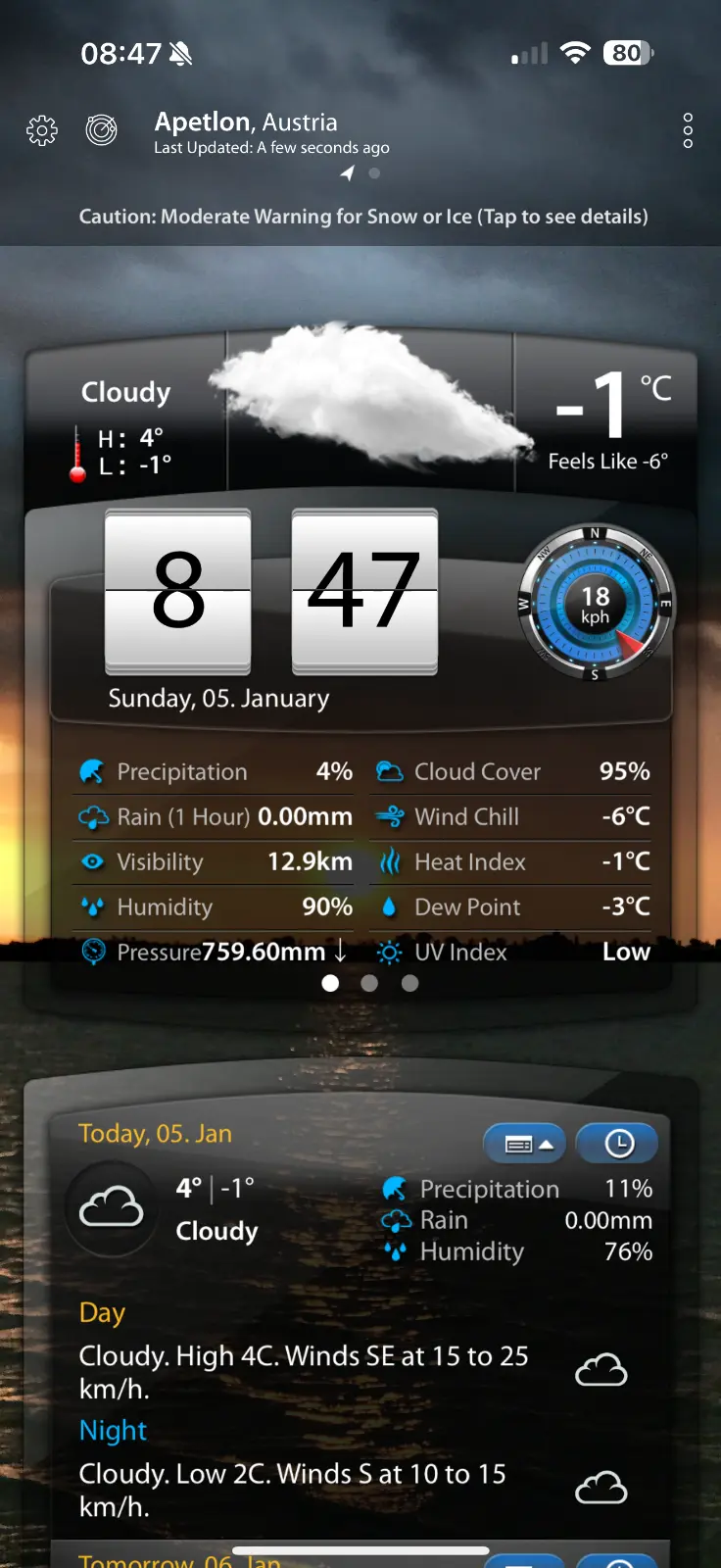
Task: Open the settings gear
Action: pos(42,130)
